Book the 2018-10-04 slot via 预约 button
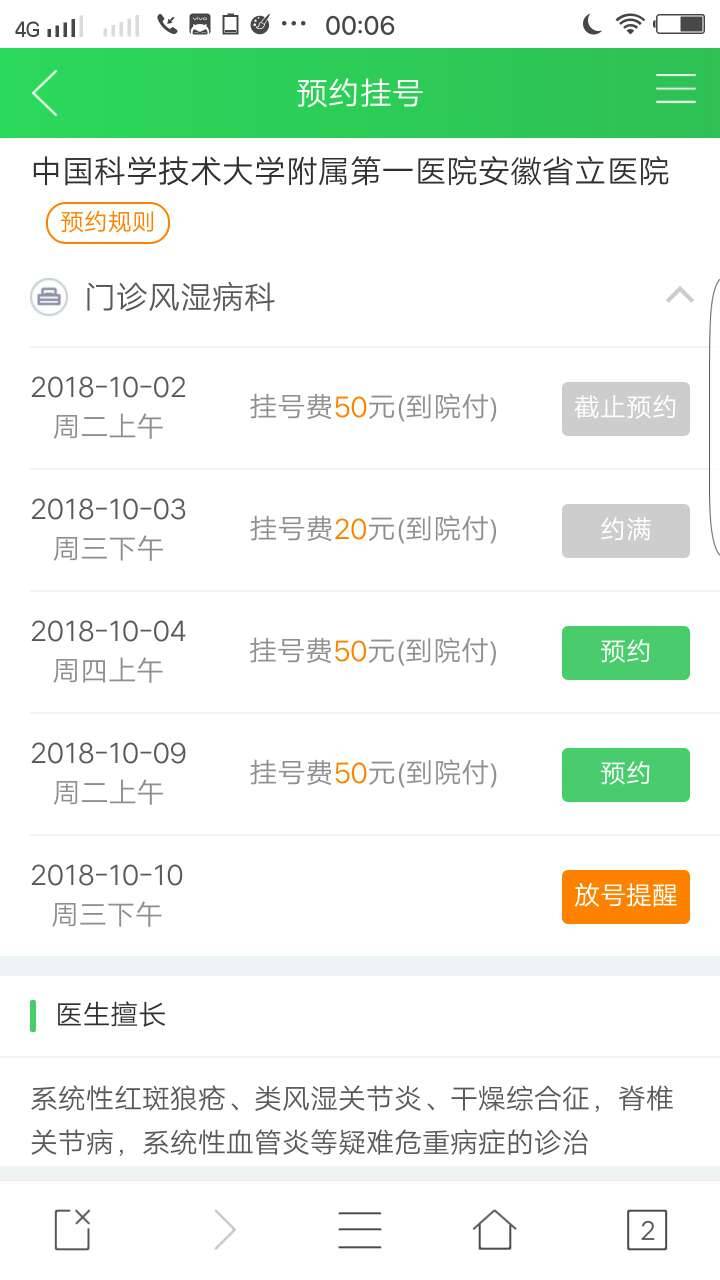720x1280 pixels. [625, 652]
